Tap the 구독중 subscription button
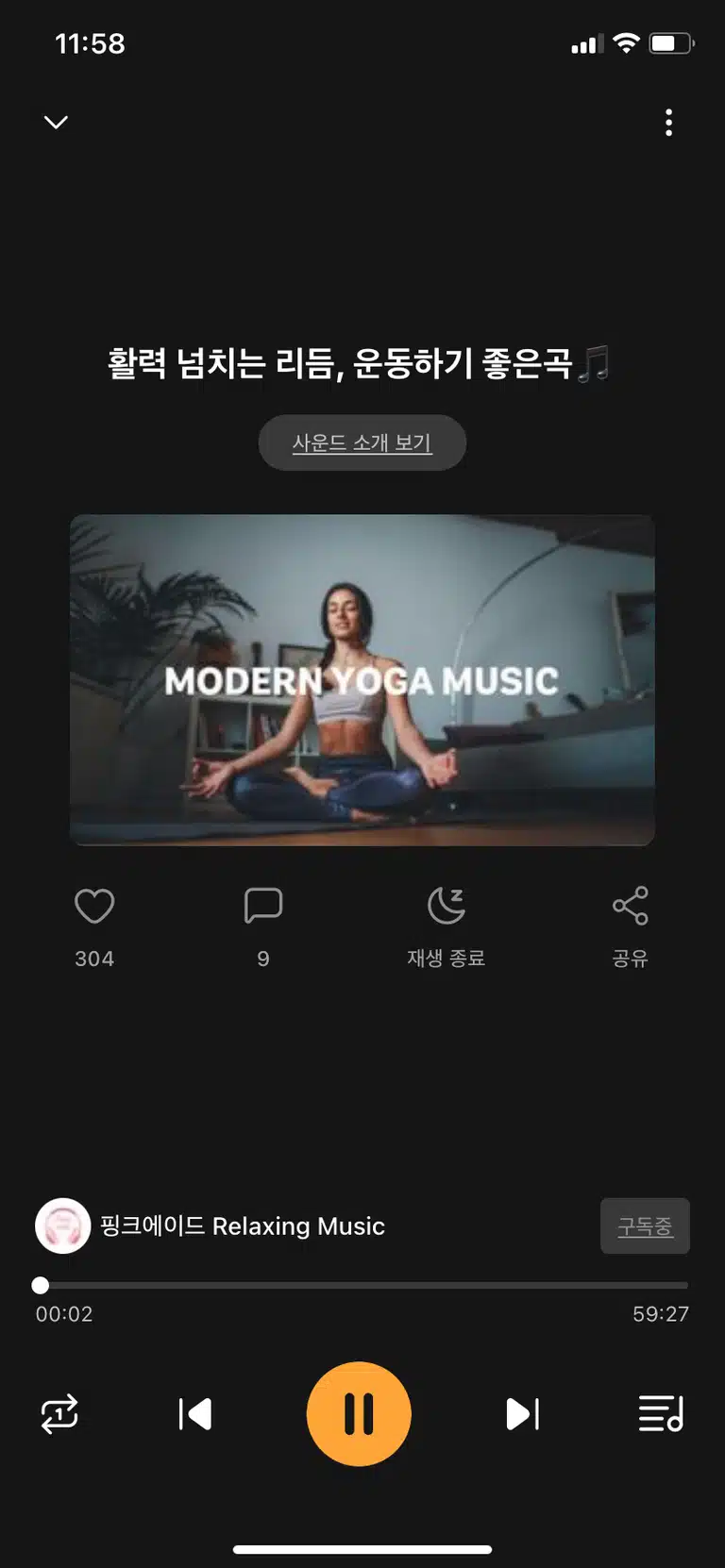This screenshot has width=725, height=1568. pos(645,1226)
